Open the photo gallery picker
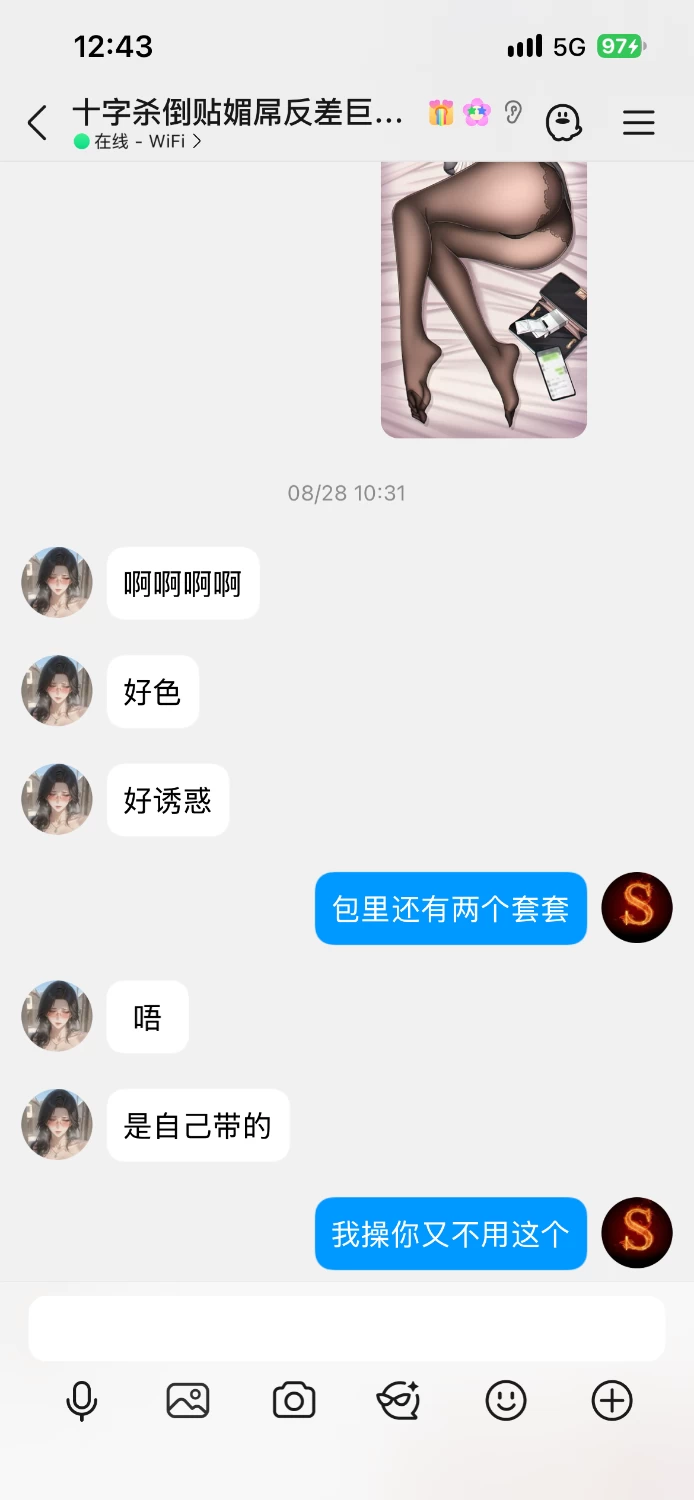 (x=188, y=1400)
